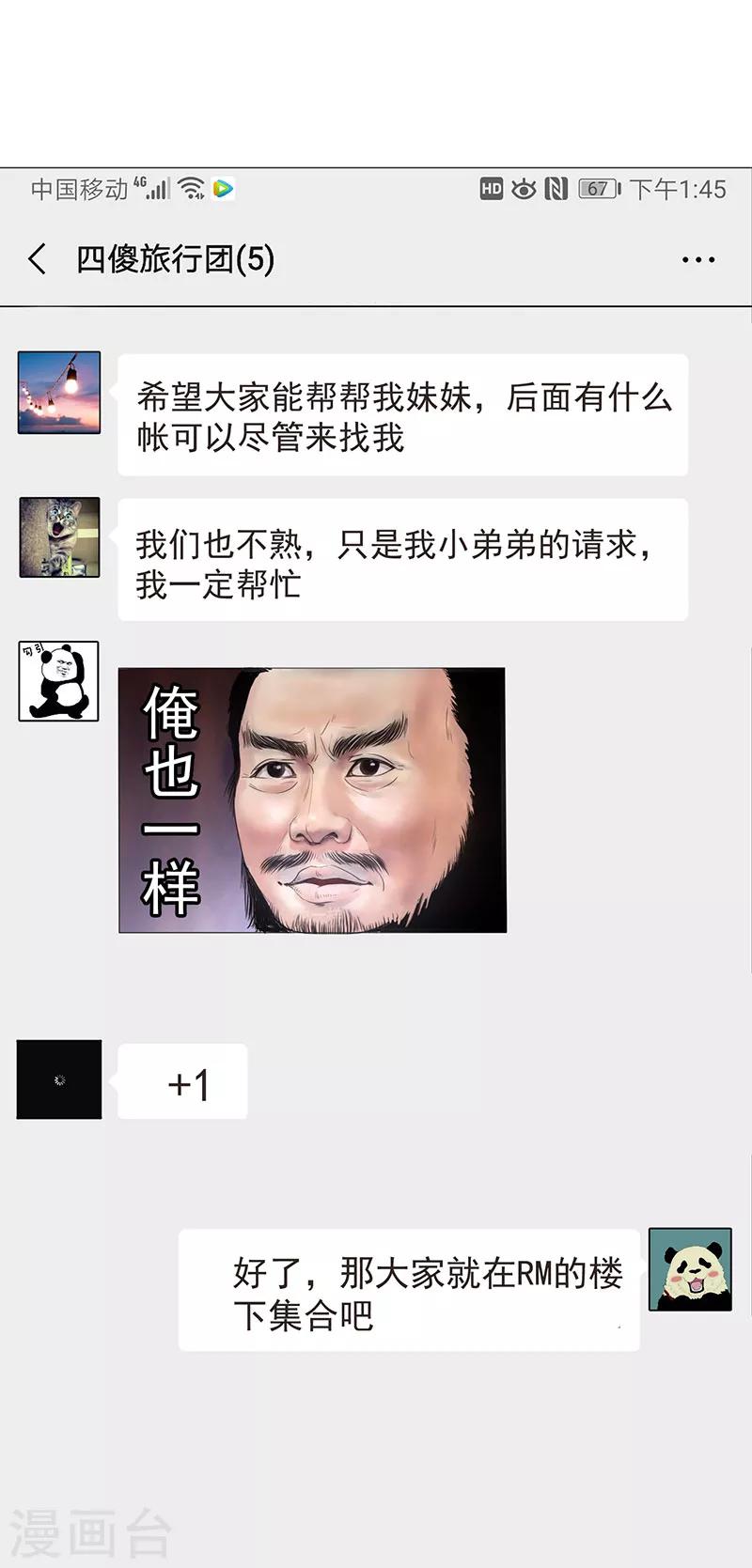The height and width of the screenshot is (1568, 752).
Task: Tap the WiFi icon in the status bar
Action: [x=193, y=187]
